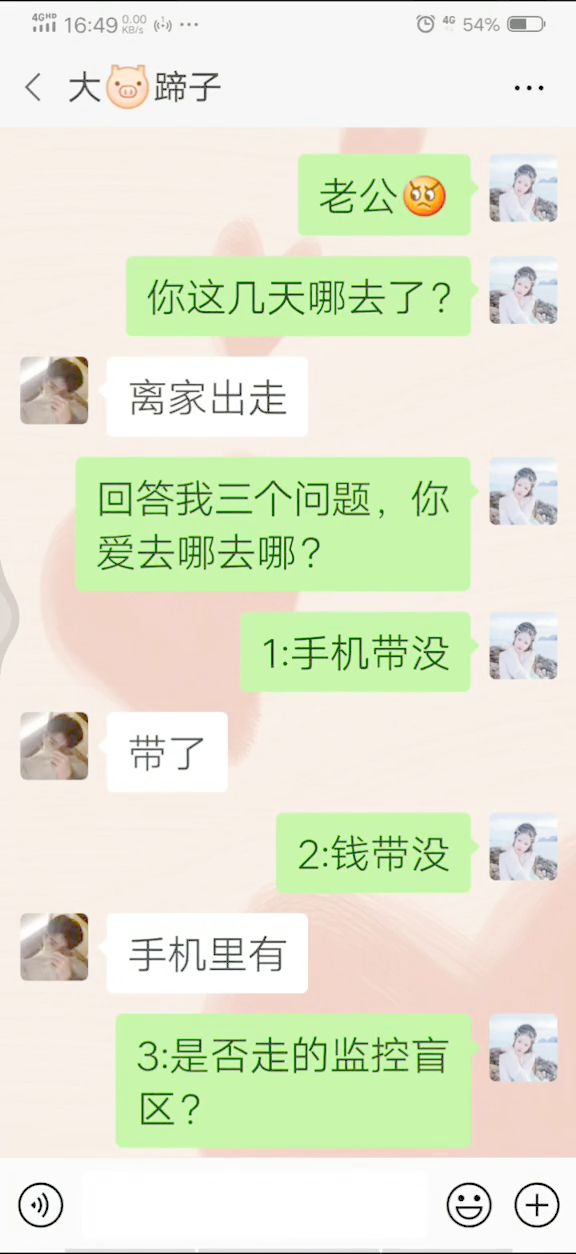
Task: Open the chat's three-dot menu
Action: click(529, 88)
